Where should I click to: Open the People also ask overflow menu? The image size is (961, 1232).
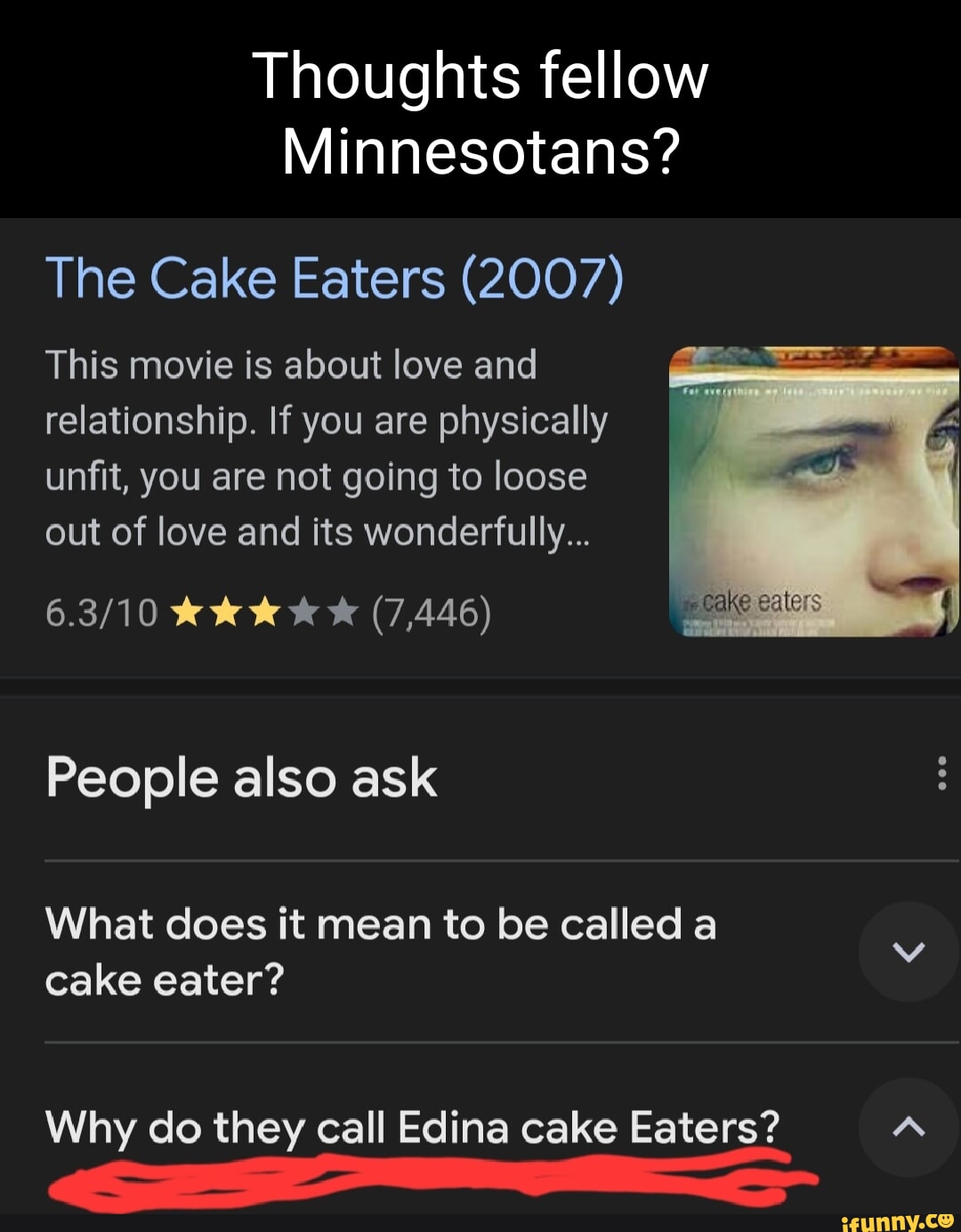point(941,774)
